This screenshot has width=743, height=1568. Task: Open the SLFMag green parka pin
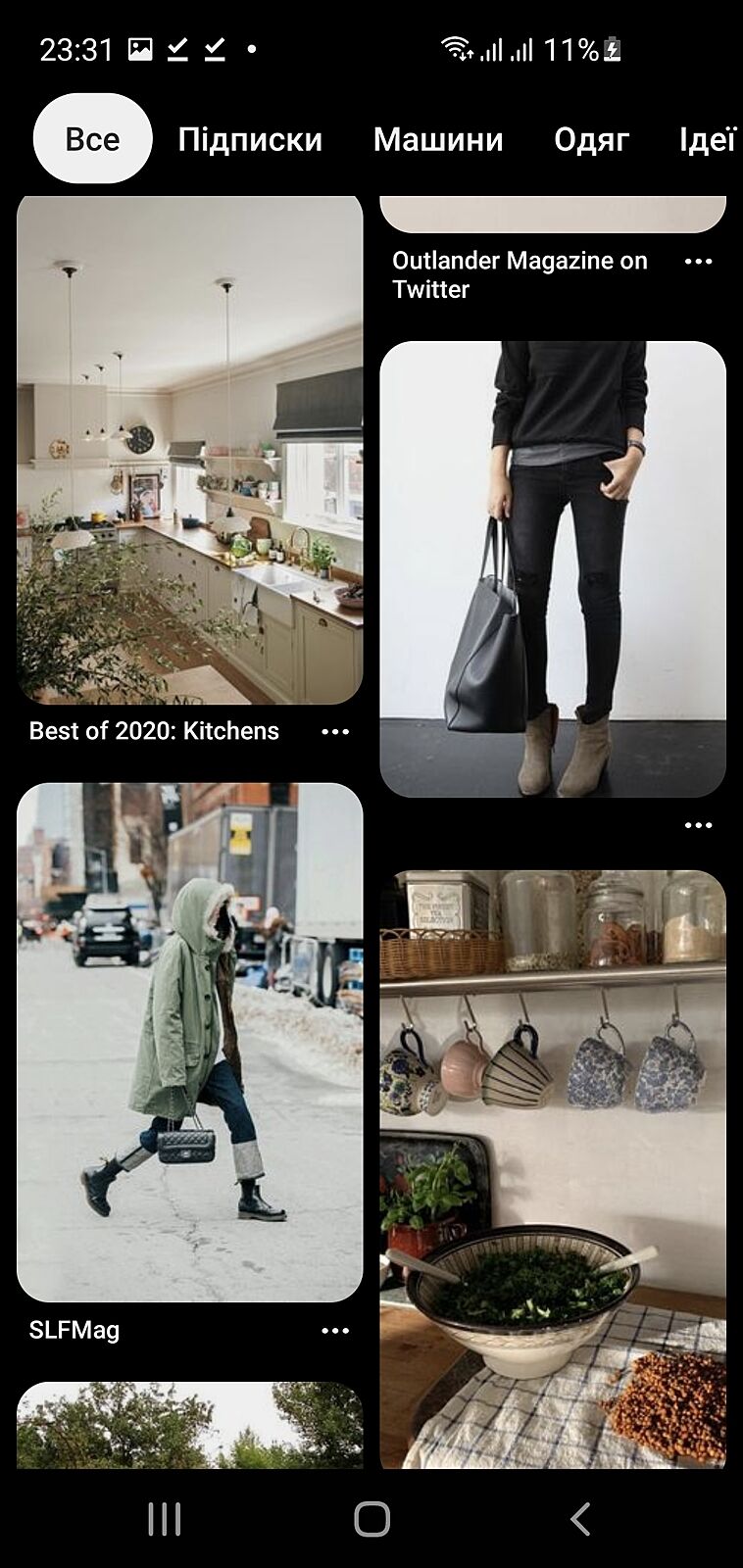189,1041
